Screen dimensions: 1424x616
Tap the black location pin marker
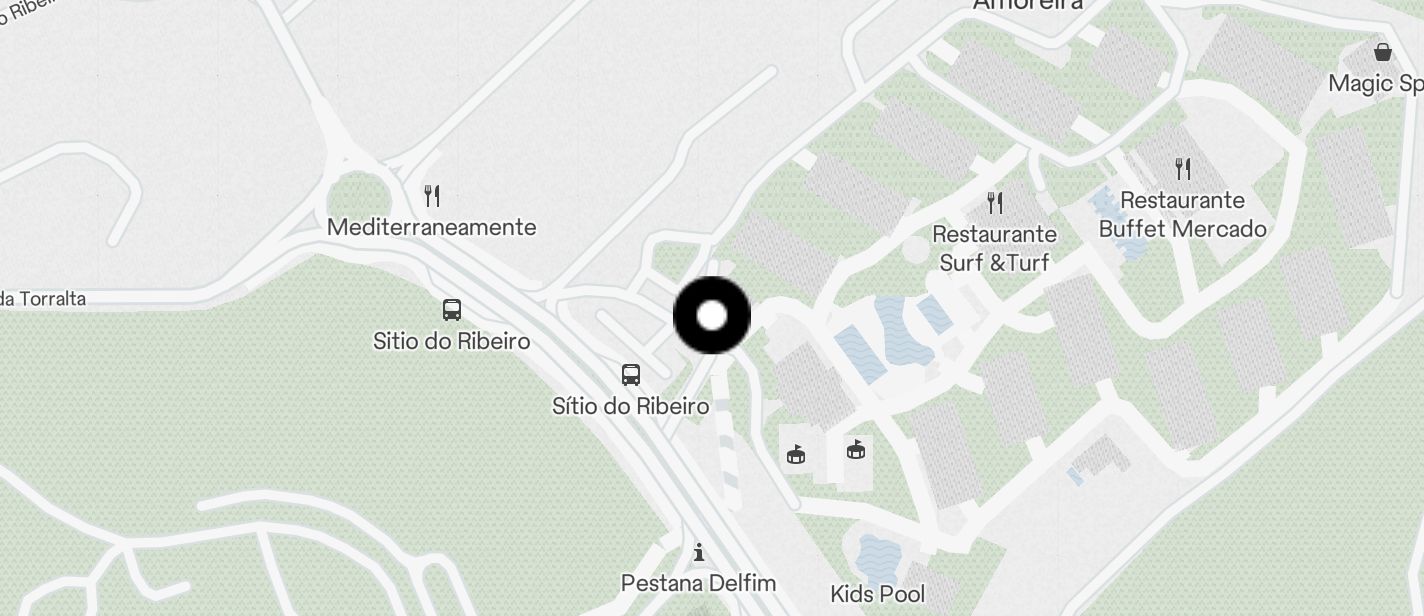coord(711,316)
